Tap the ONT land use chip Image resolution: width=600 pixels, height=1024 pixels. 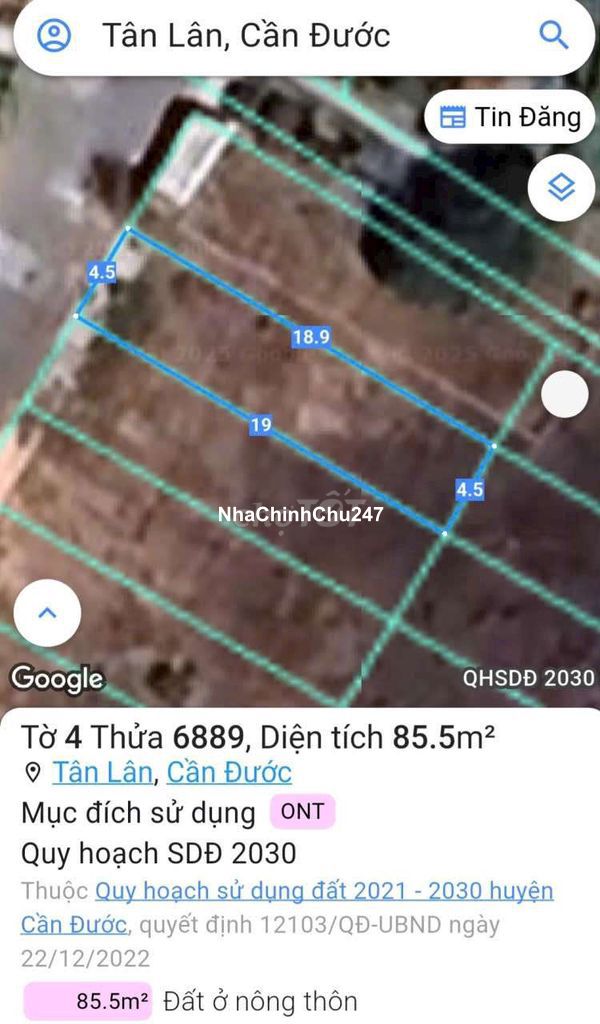(302, 811)
